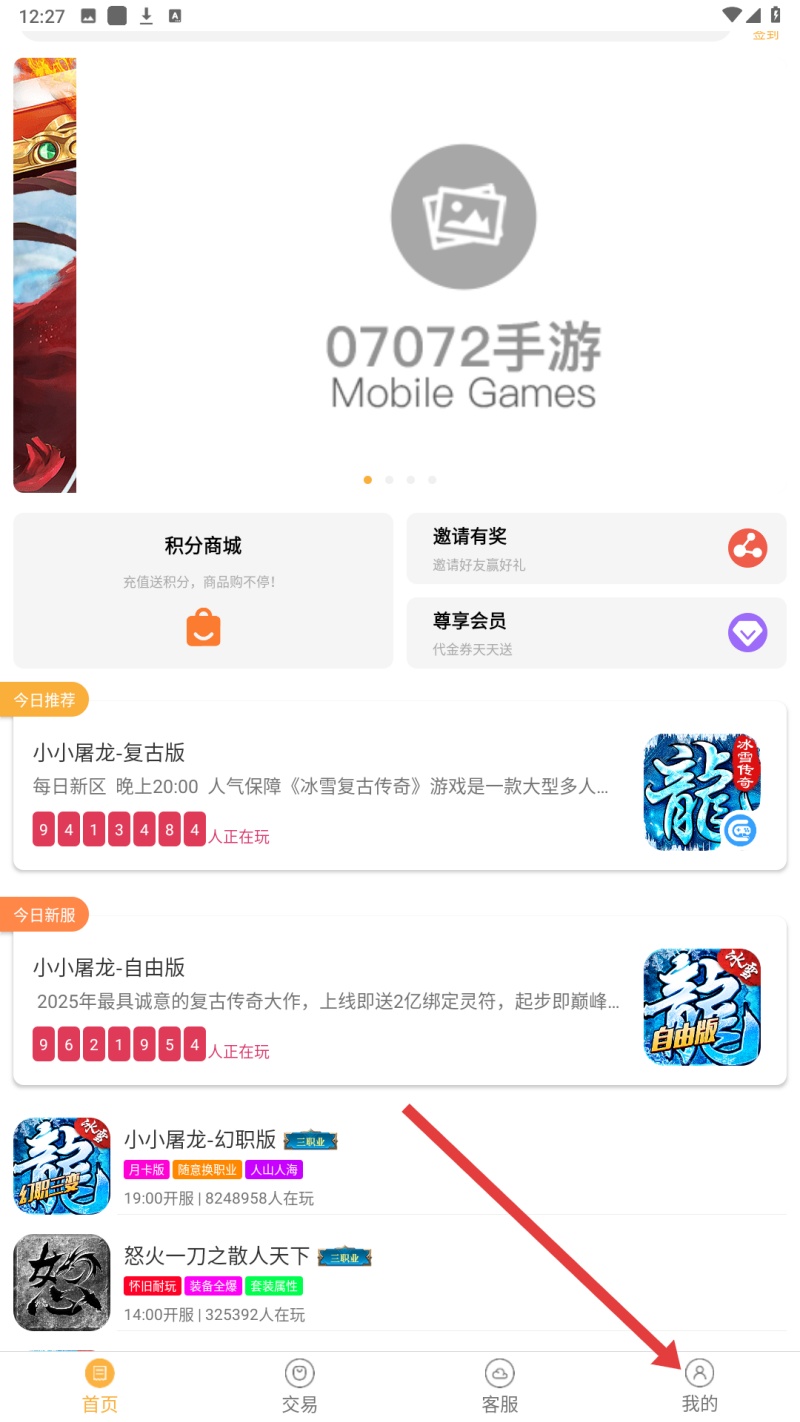Image resolution: width=800 pixels, height=1422 pixels.
Task: Open the 交易 tab
Action: 300,1385
